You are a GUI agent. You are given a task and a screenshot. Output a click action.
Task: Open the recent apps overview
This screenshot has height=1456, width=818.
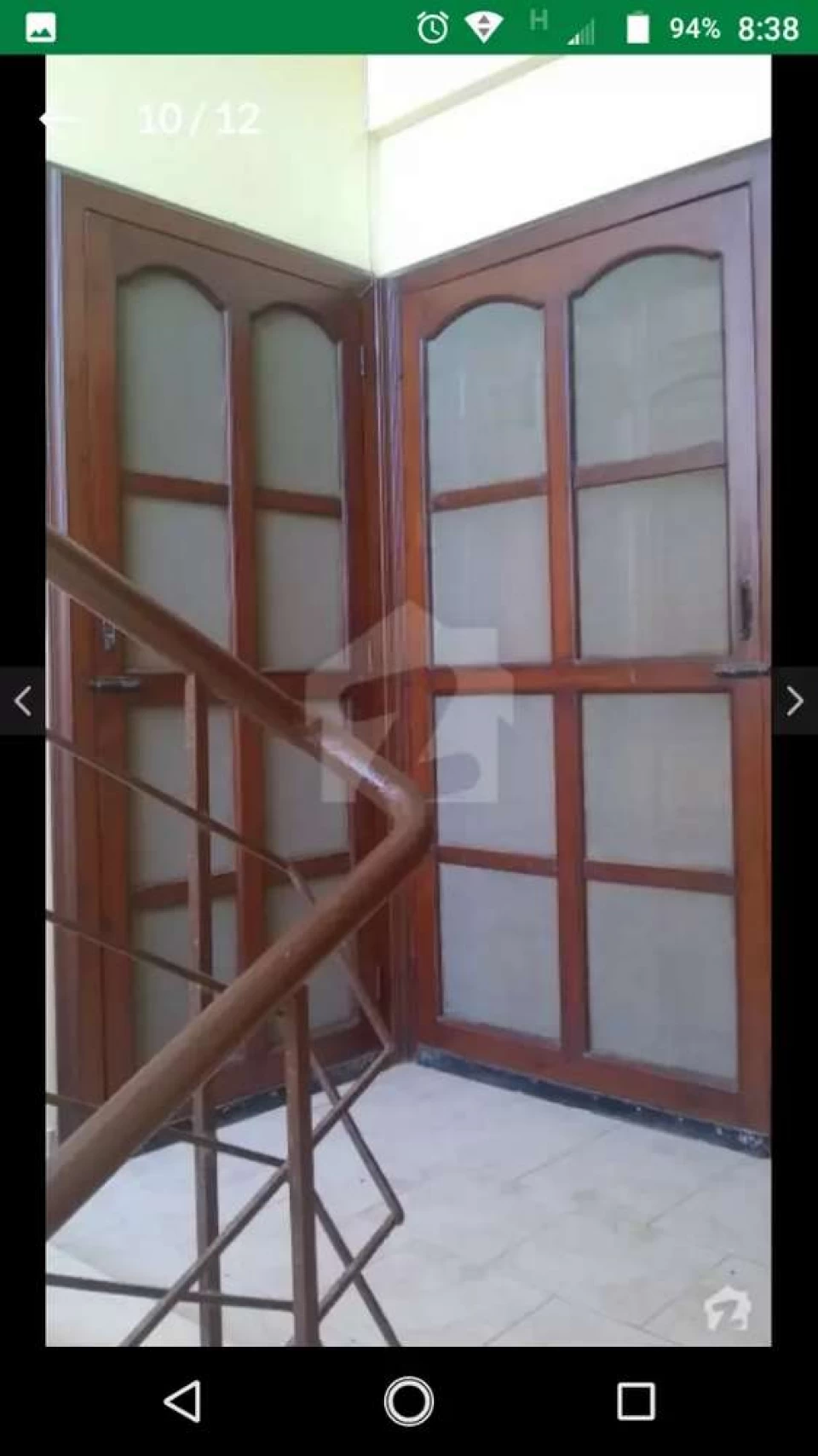tap(636, 1401)
